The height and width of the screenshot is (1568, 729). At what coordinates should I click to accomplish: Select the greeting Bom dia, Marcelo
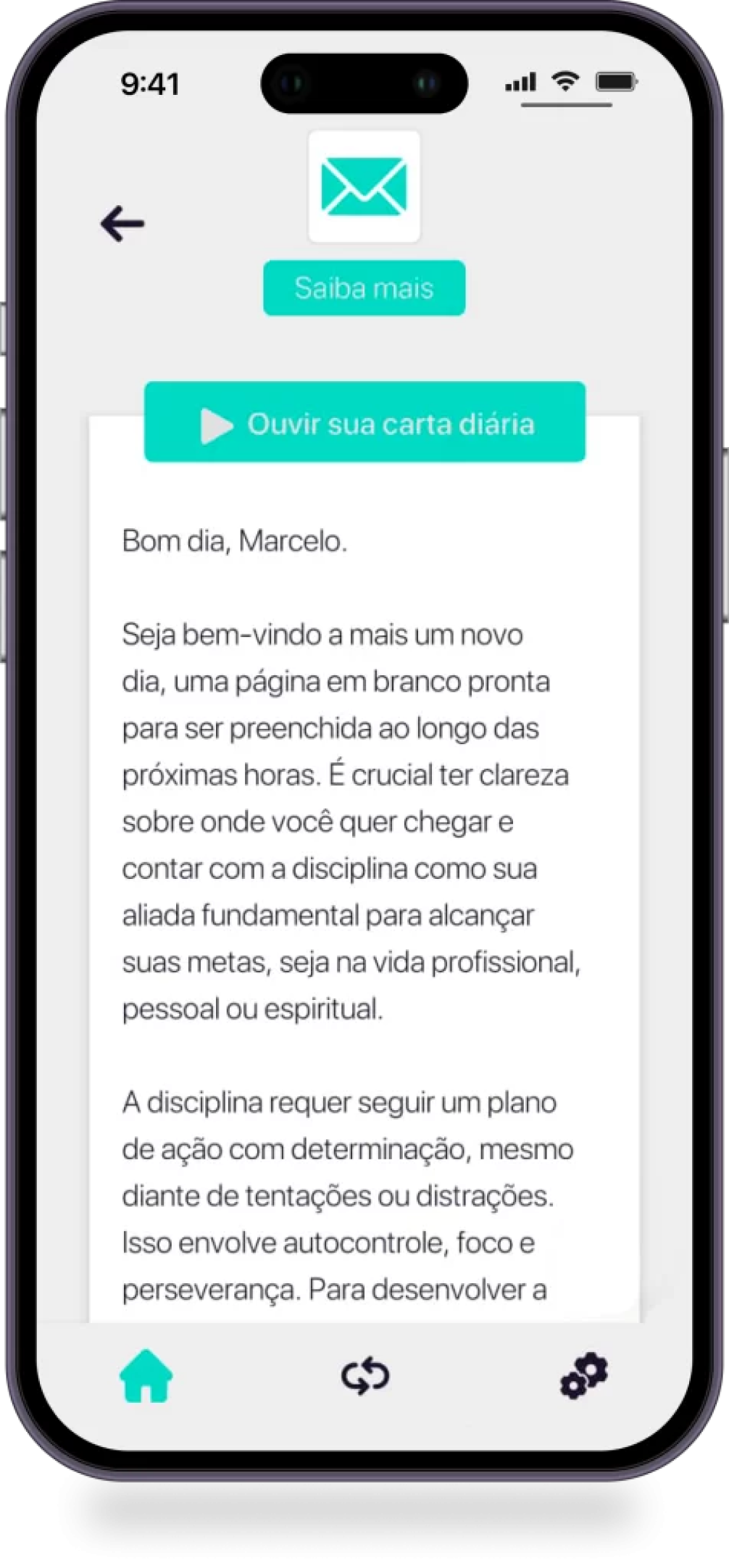(x=235, y=539)
